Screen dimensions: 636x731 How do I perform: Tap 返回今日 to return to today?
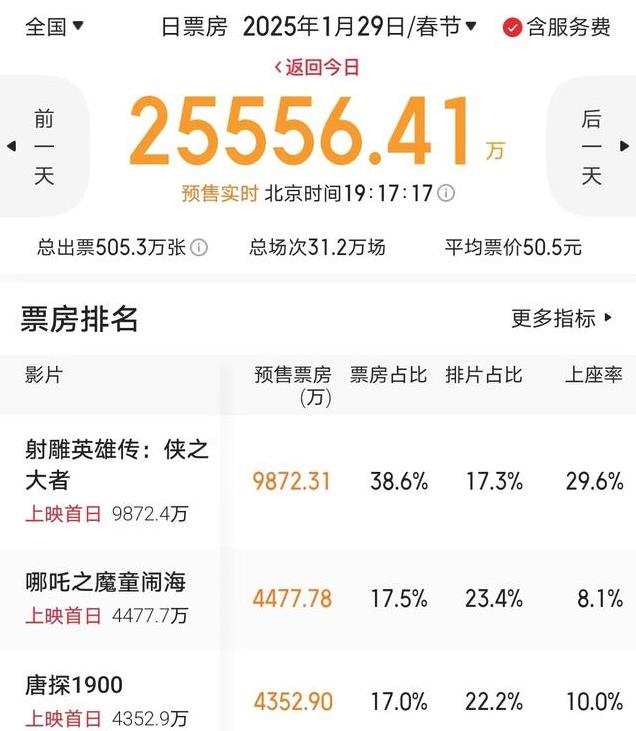click(317, 68)
